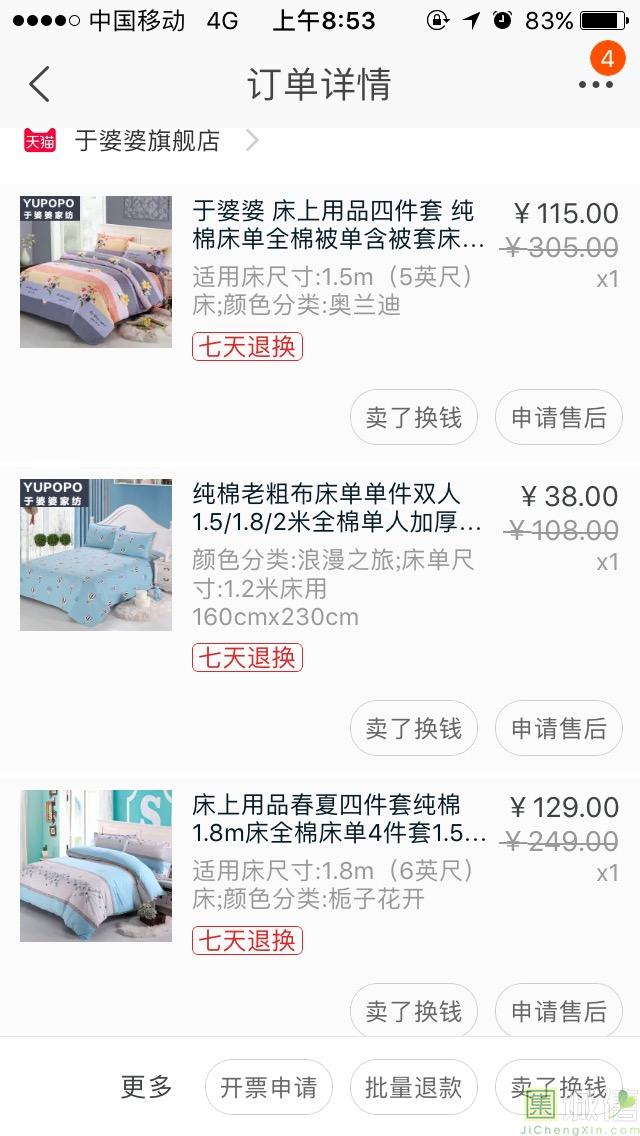Request 申请售后 for the ¥115.00 item
640x1136 pixels.
coord(559,417)
